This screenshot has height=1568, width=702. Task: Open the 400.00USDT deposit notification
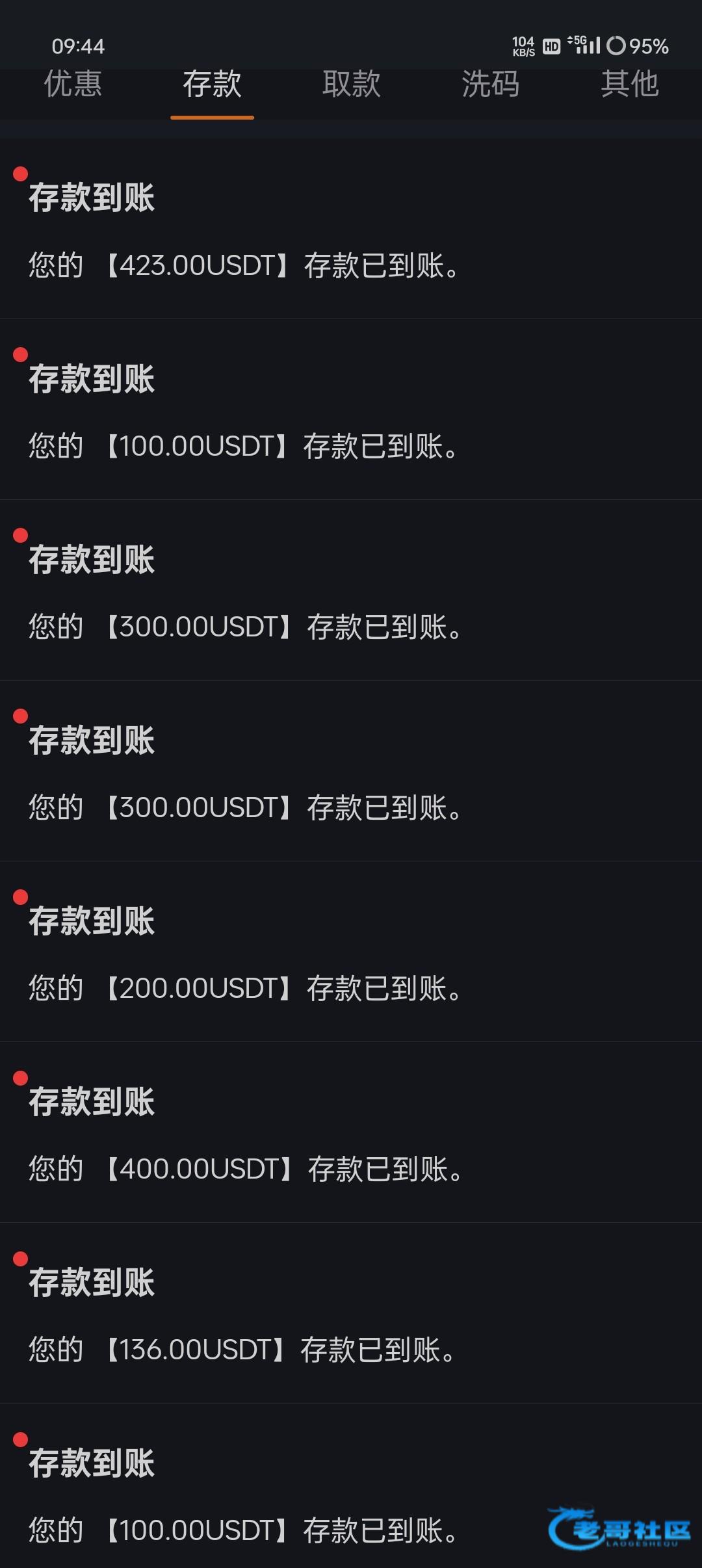[x=351, y=1134]
